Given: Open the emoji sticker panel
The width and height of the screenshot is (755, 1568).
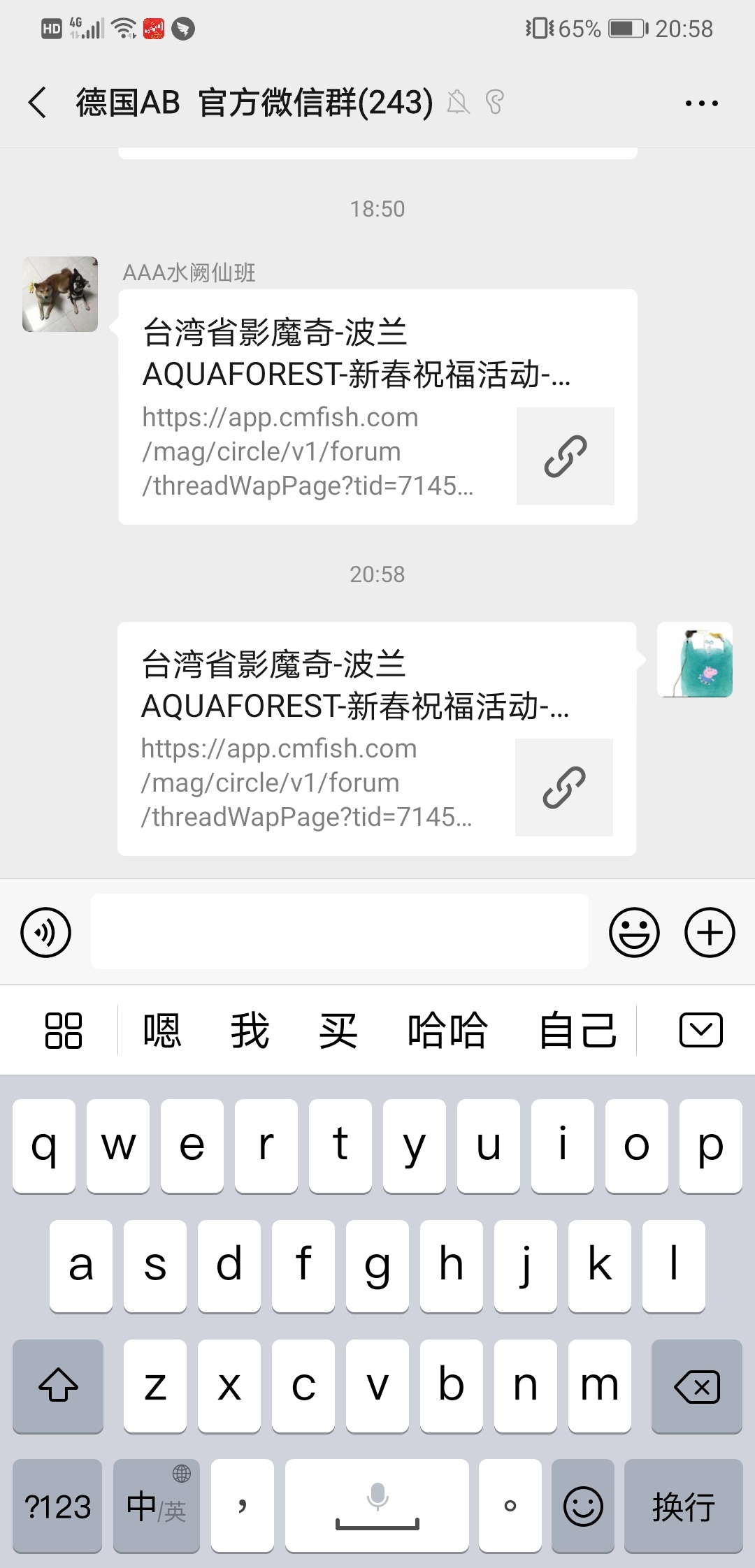Looking at the screenshot, I should [x=634, y=932].
